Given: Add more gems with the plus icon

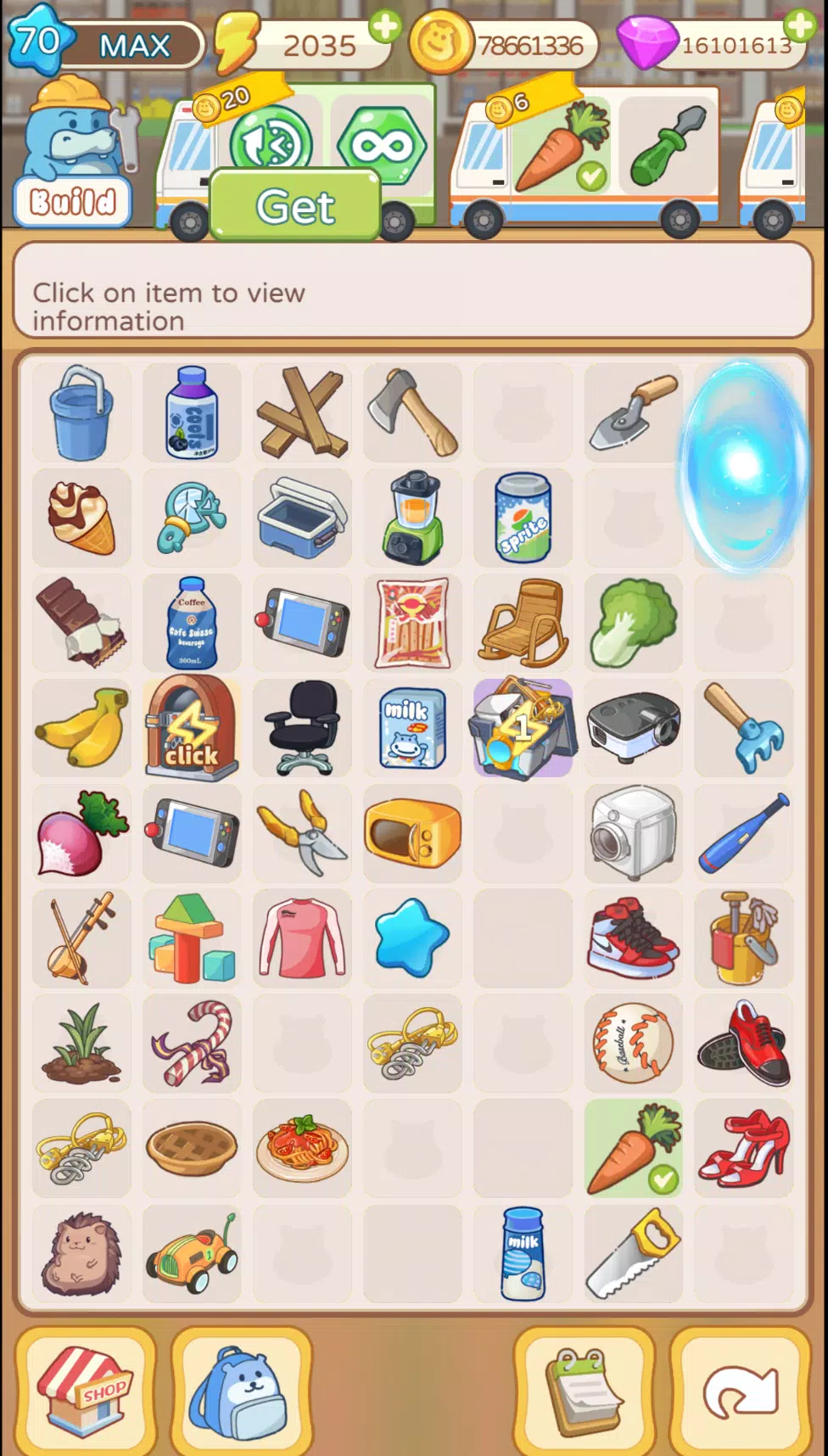Looking at the screenshot, I should coord(800,25).
